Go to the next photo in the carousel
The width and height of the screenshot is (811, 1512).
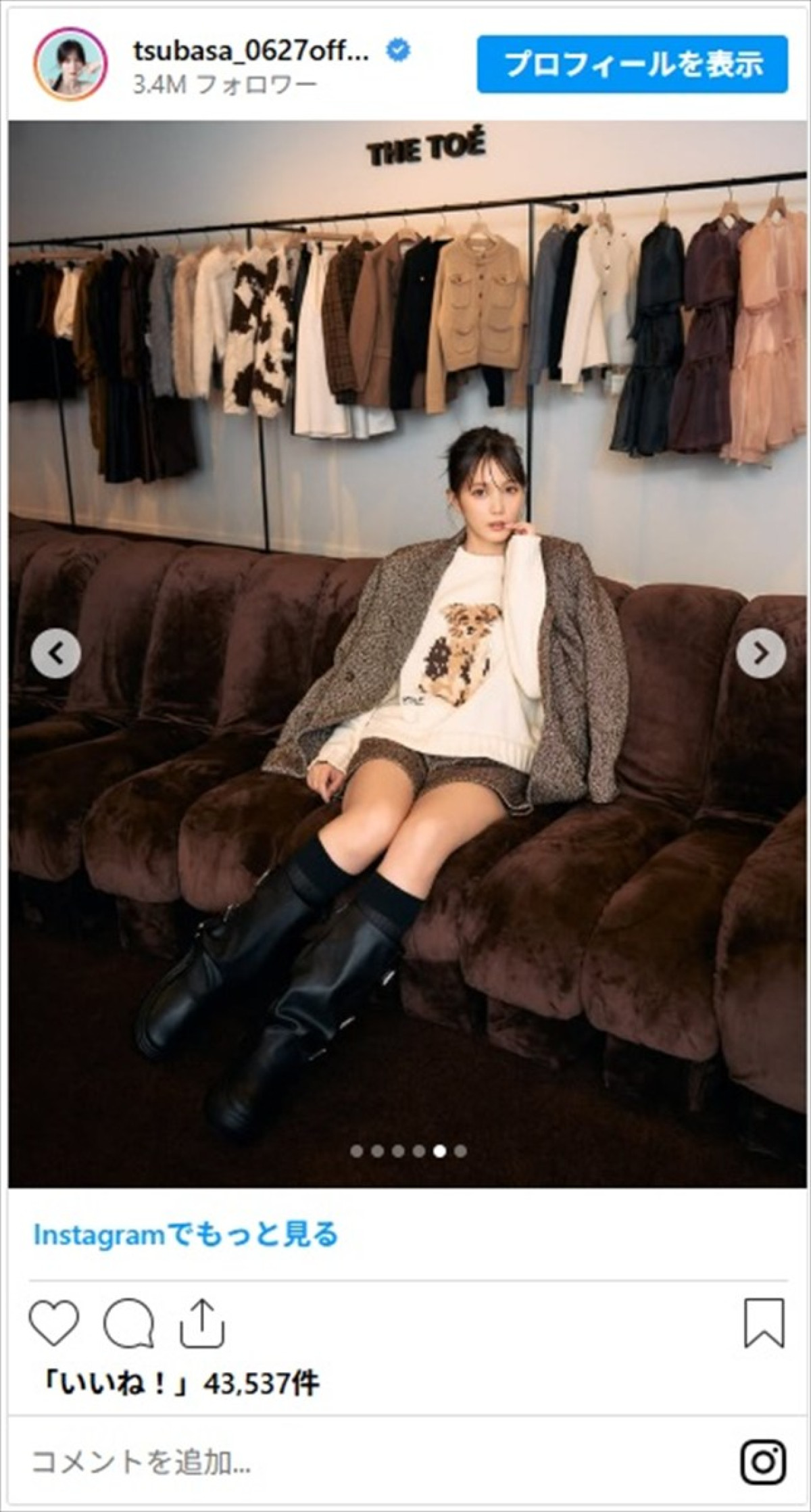click(760, 653)
